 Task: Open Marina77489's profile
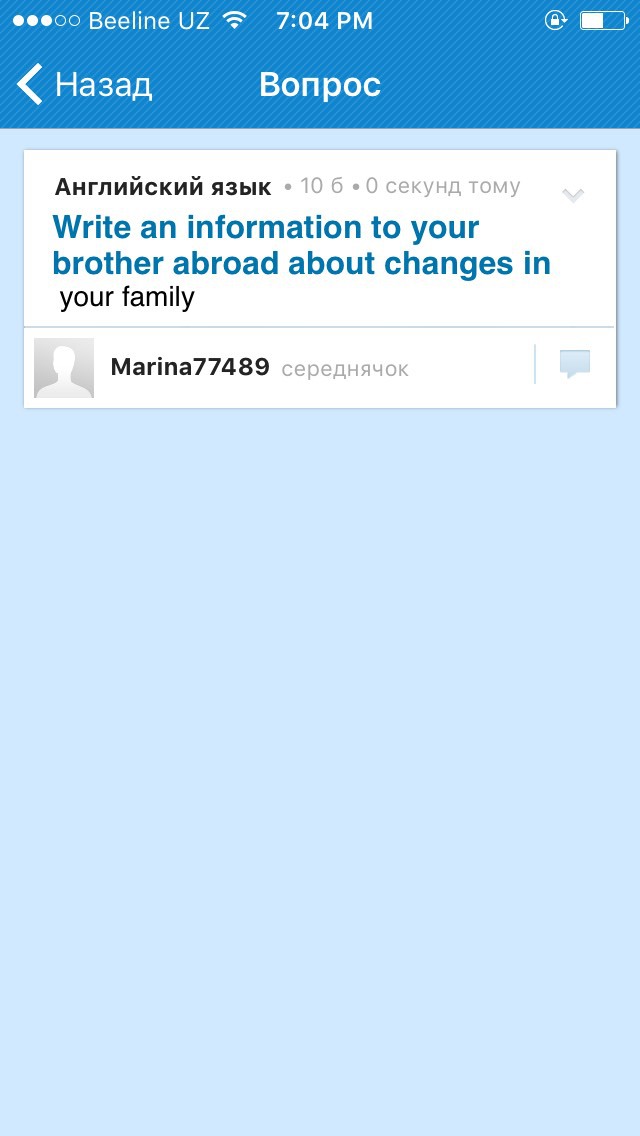tap(190, 367)
